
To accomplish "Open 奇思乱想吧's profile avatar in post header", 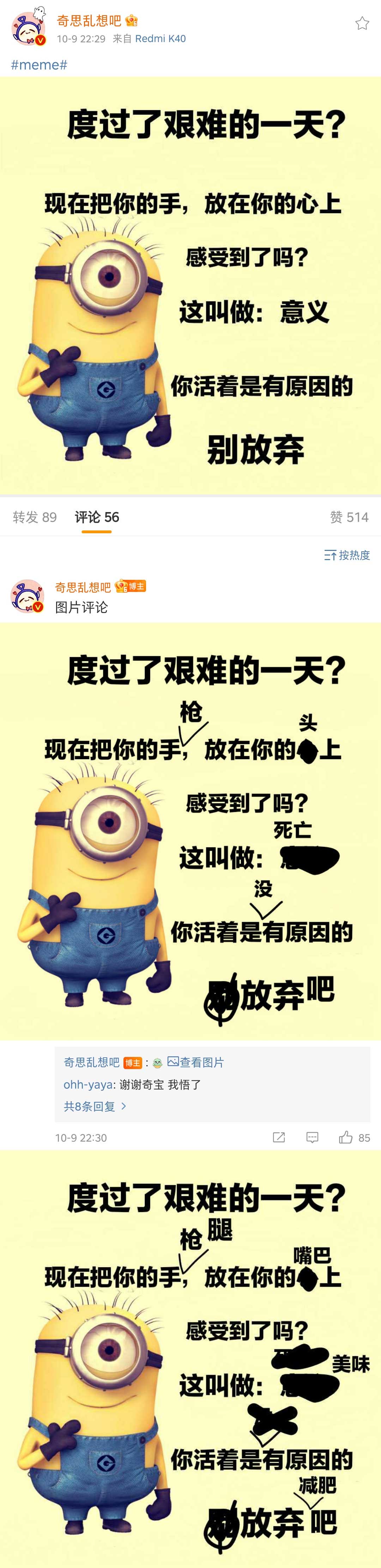I will (28, 28).
